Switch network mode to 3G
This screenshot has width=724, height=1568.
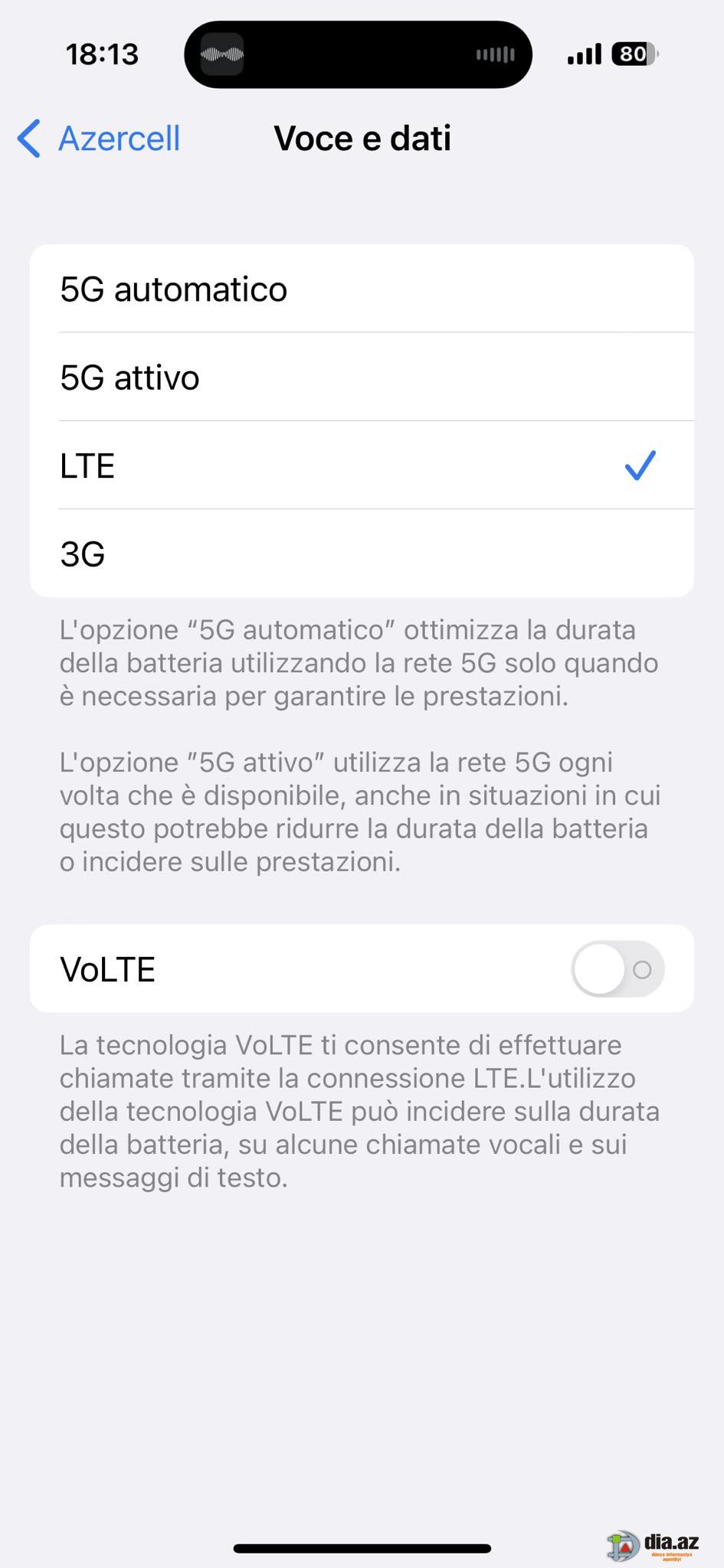pyautogui.click(x=362, y=553)
